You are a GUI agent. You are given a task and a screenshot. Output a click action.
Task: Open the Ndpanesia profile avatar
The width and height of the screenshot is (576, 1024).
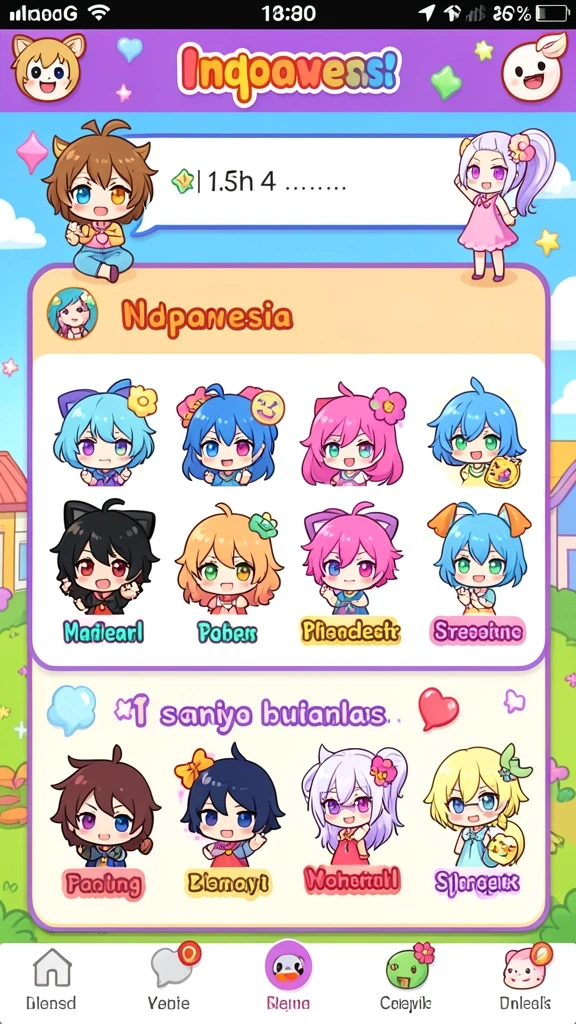pos(72,313)
